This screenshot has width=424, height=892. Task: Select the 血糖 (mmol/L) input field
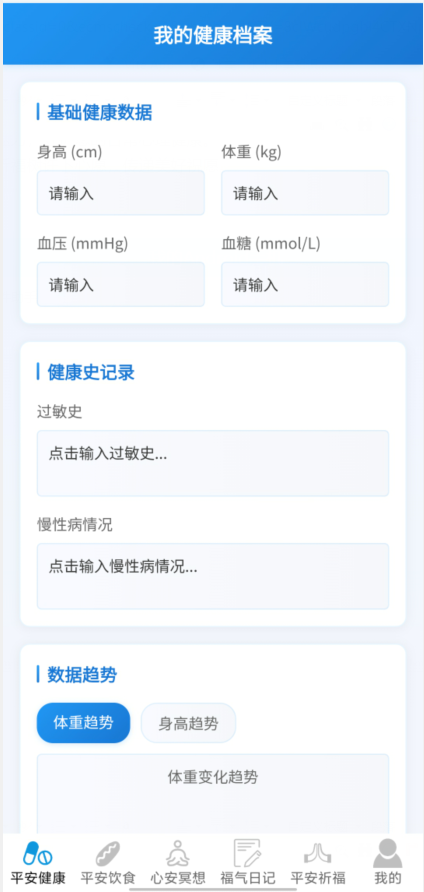[x=305, y=284]
